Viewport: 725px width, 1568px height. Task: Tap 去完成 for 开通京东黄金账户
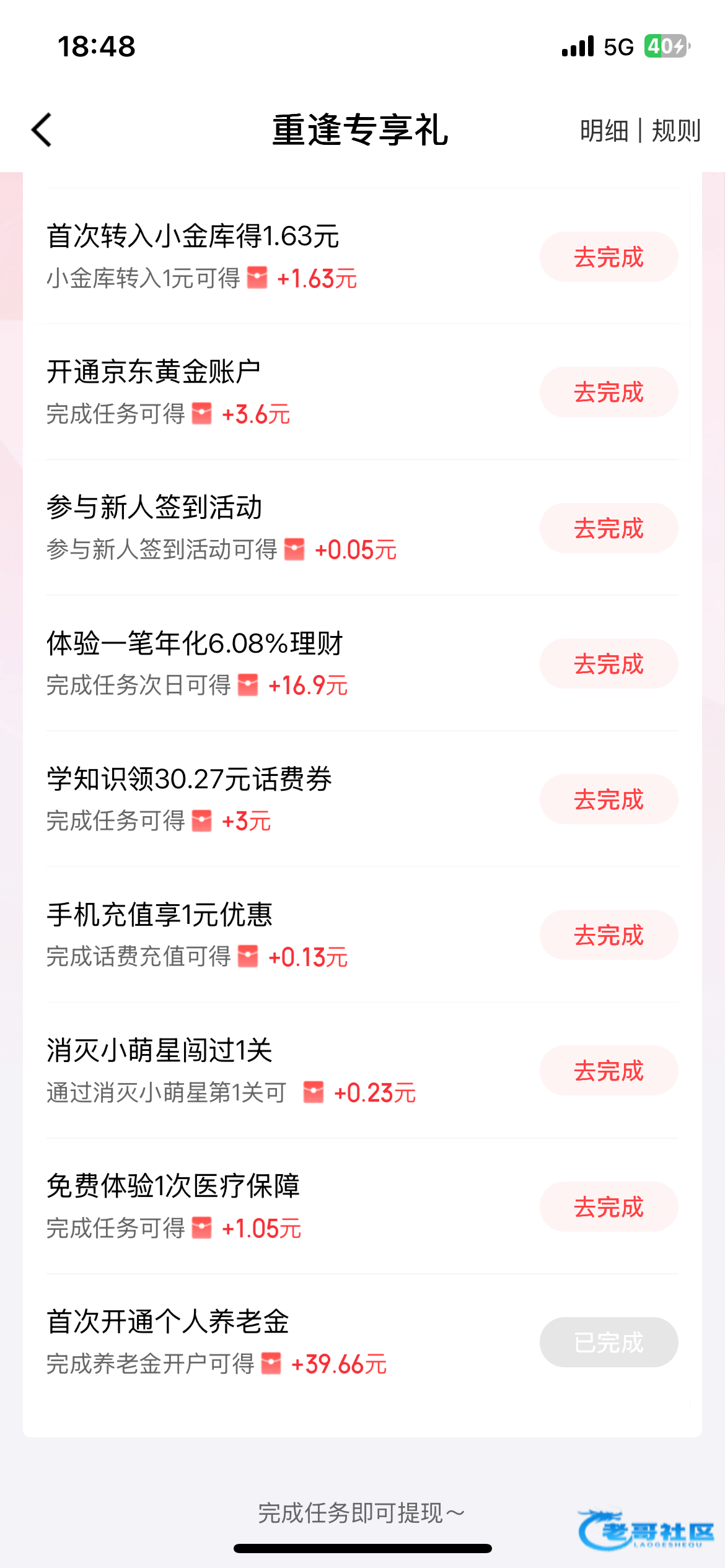609,392
